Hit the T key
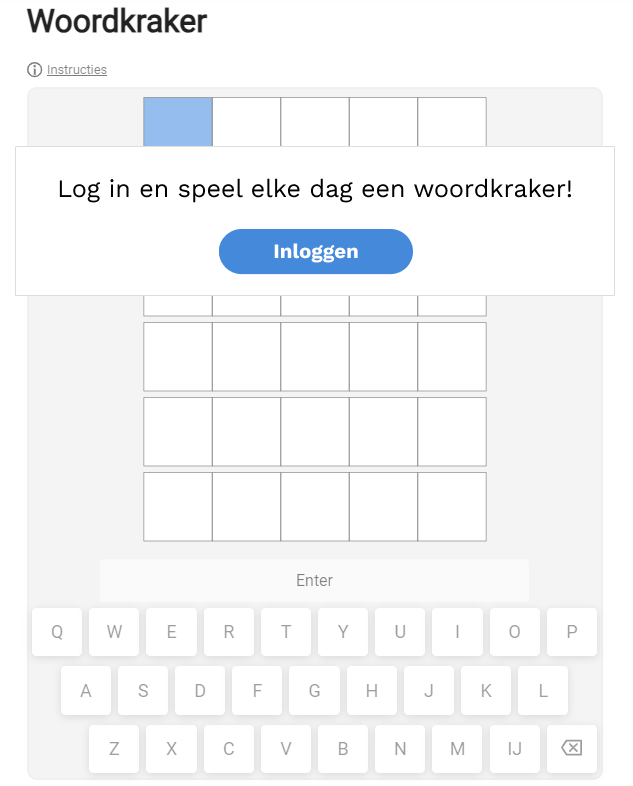This screenshot has height=786, width=633. pos(286,632)
